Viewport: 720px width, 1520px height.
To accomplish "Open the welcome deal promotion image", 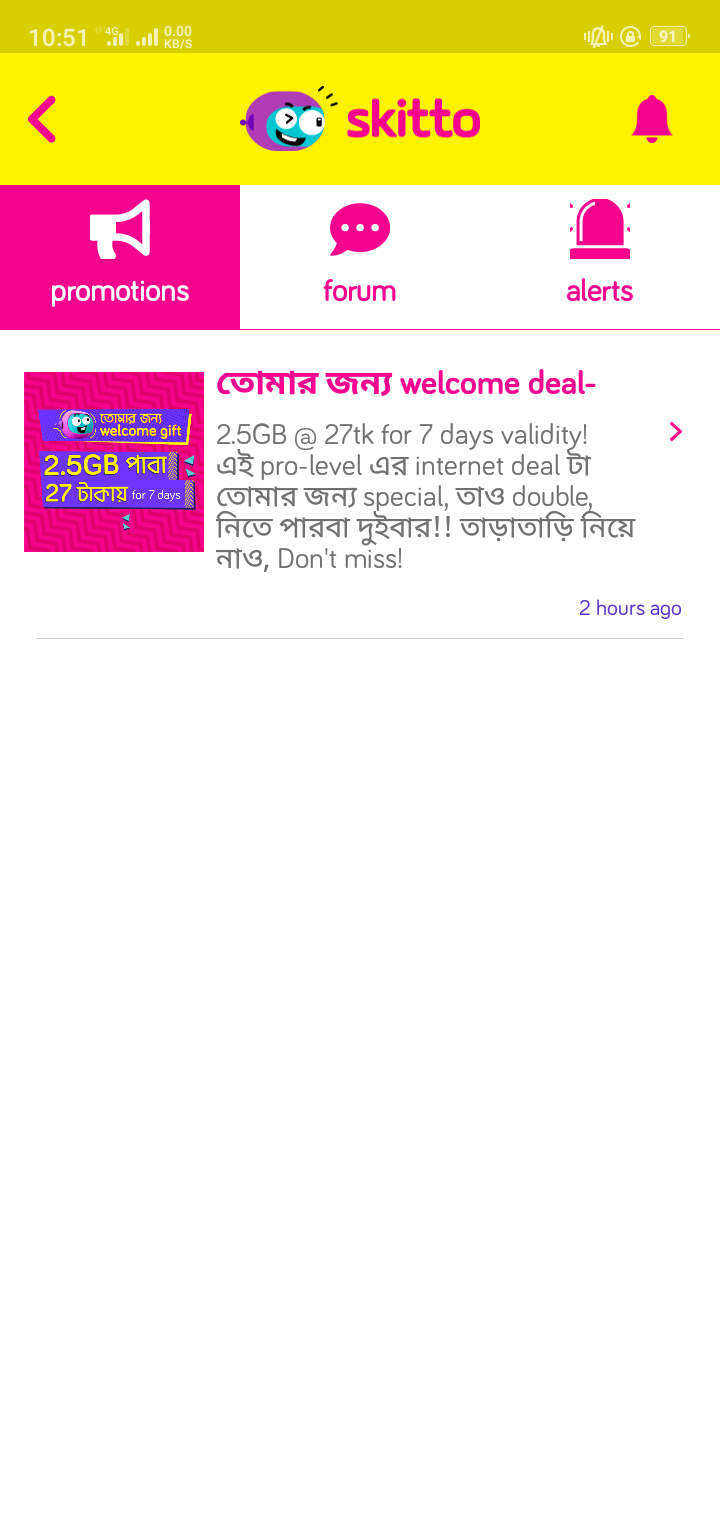I will click(x=114, y=462).
